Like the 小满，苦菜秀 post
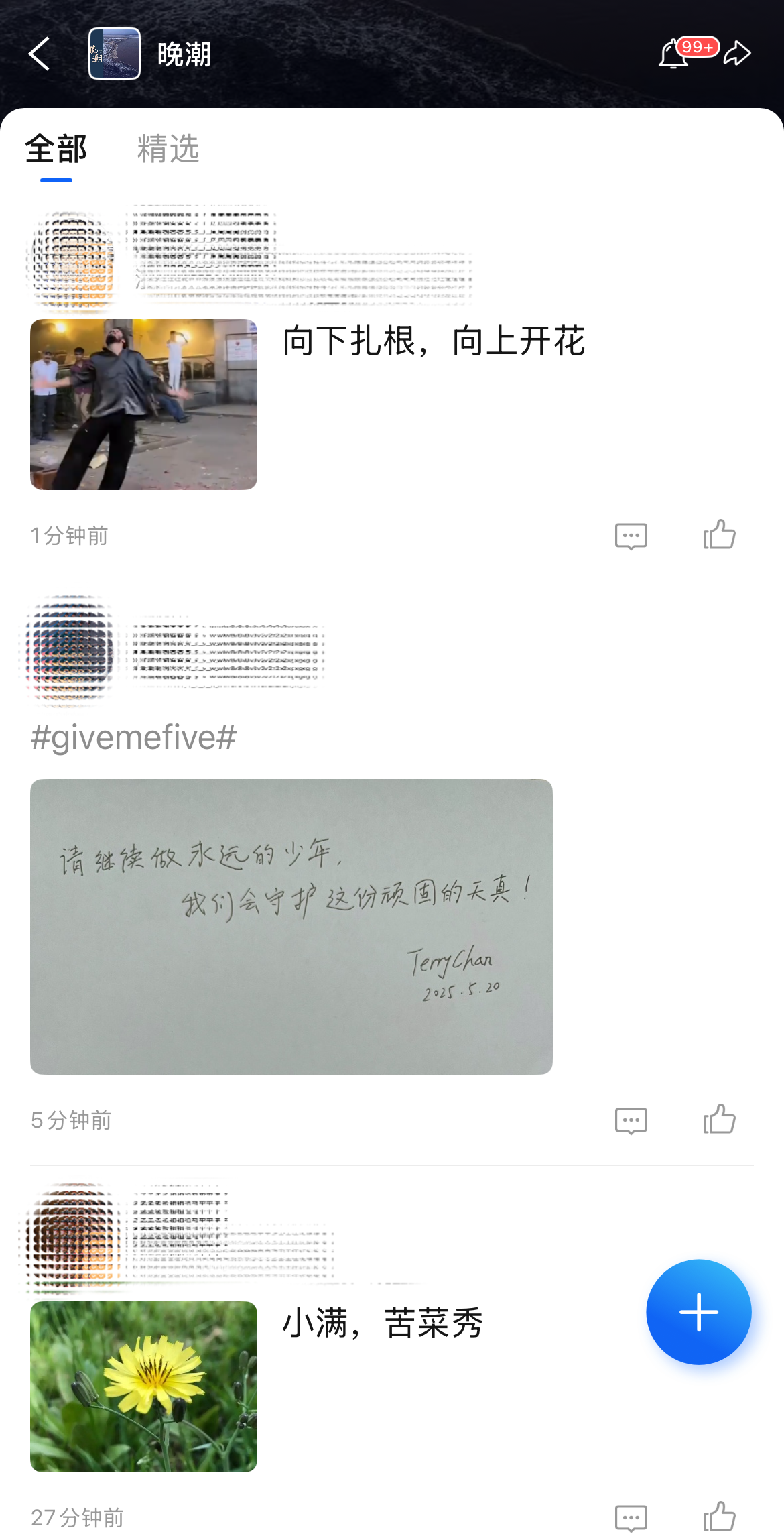 click(x=719, y=1517)
